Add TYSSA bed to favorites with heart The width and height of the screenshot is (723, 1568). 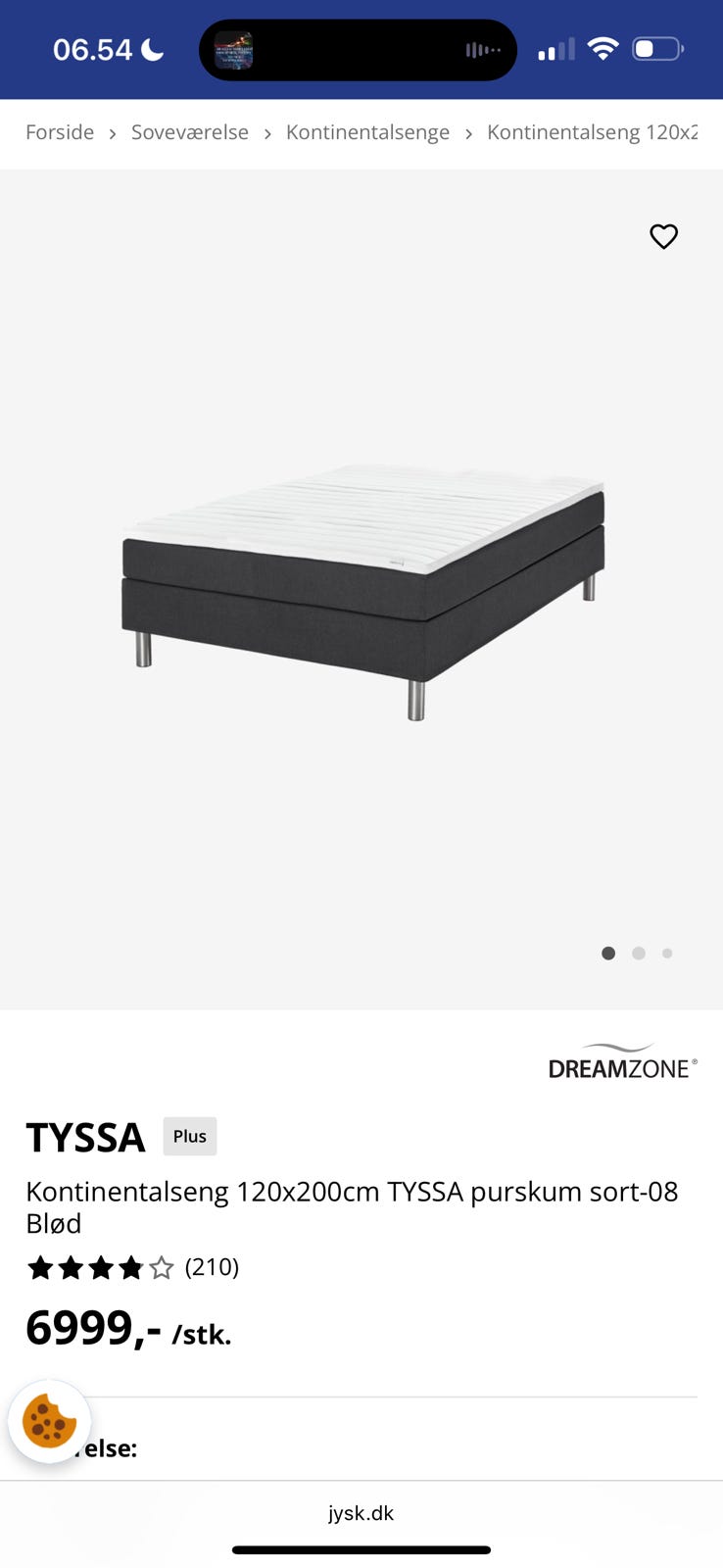663,236
